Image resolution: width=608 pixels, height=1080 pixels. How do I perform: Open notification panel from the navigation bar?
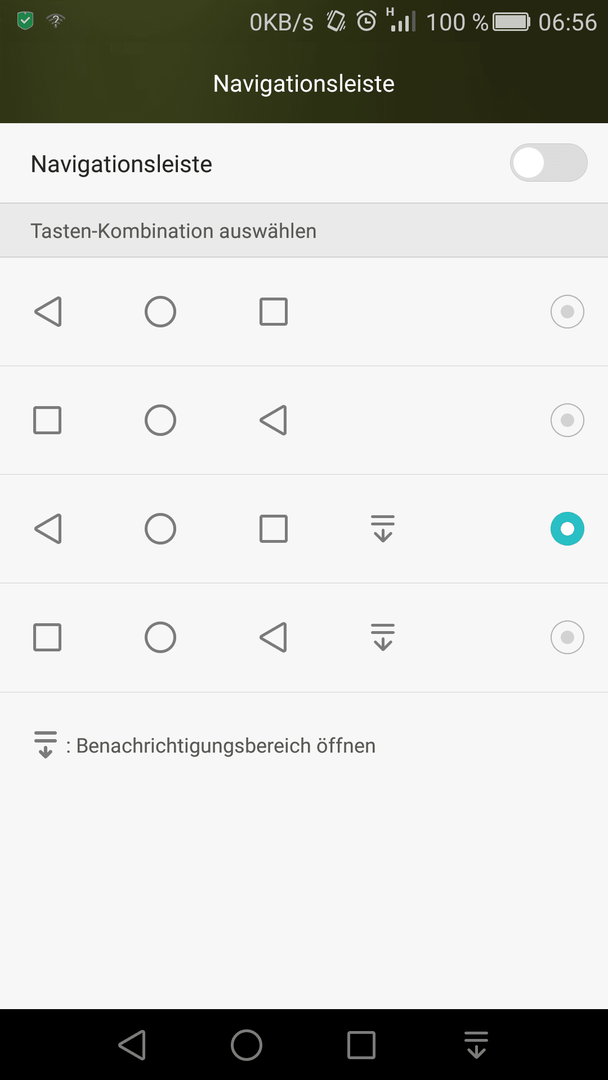pos(476,1045)
